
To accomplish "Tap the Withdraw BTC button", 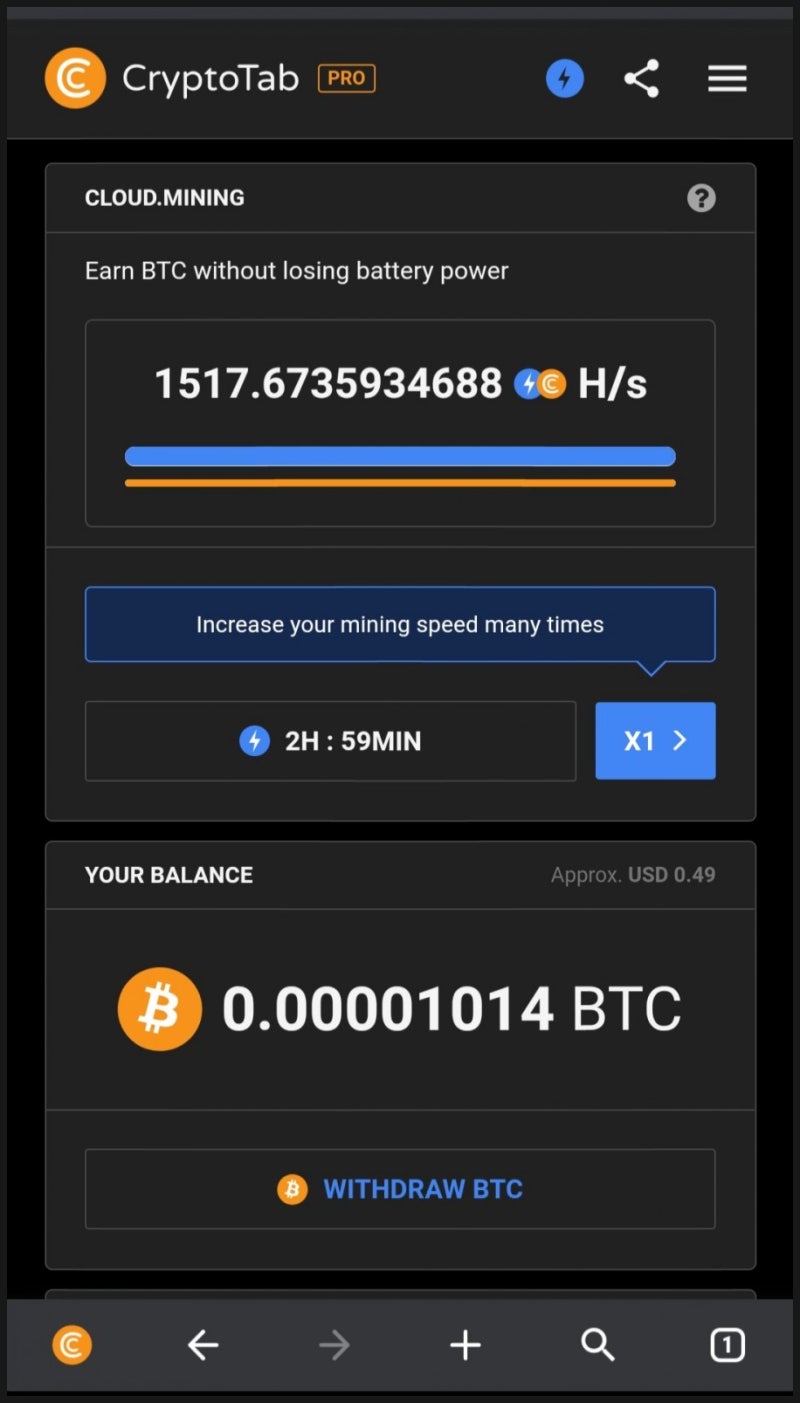I will 400,1189.
